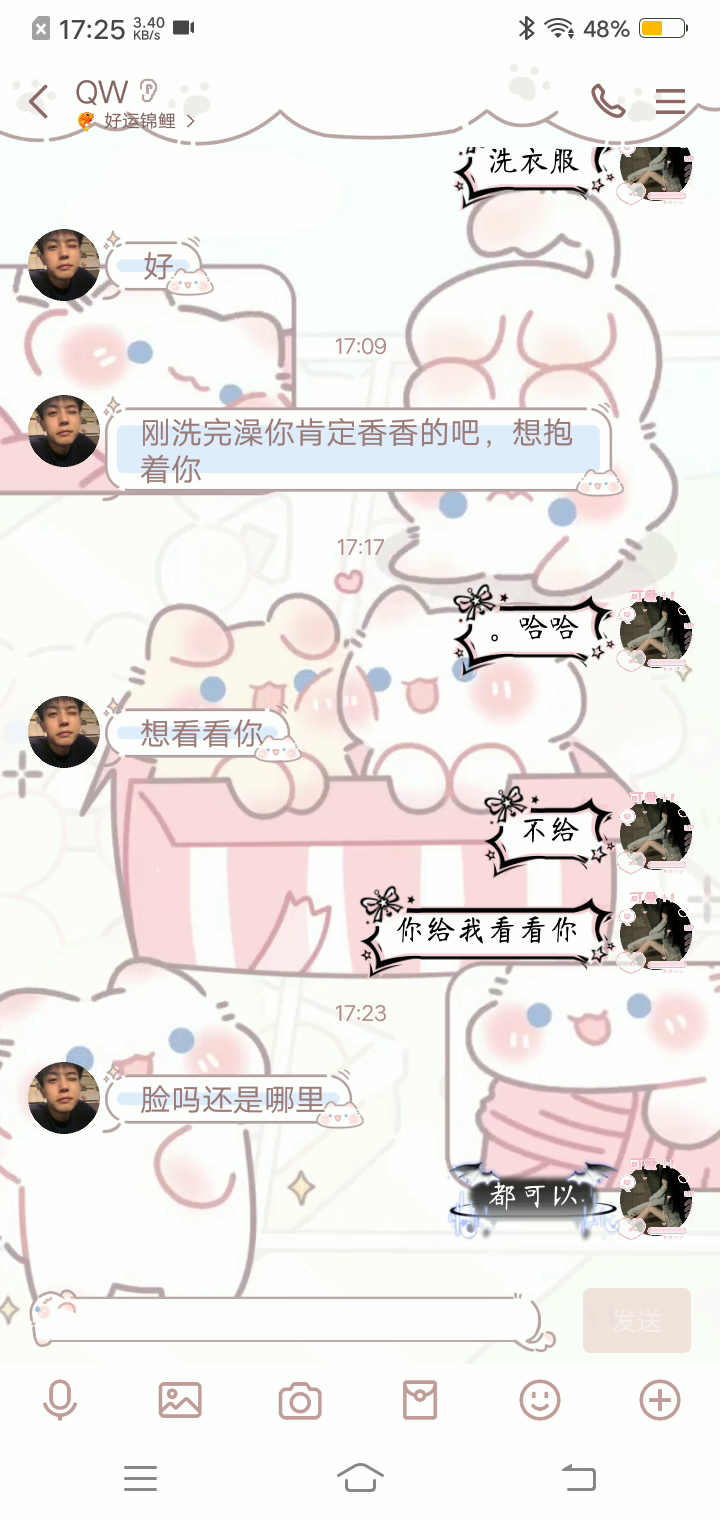Open the camera to take photo
The height and width of the screenshot is (1520, 720).
pos(300,1401)
